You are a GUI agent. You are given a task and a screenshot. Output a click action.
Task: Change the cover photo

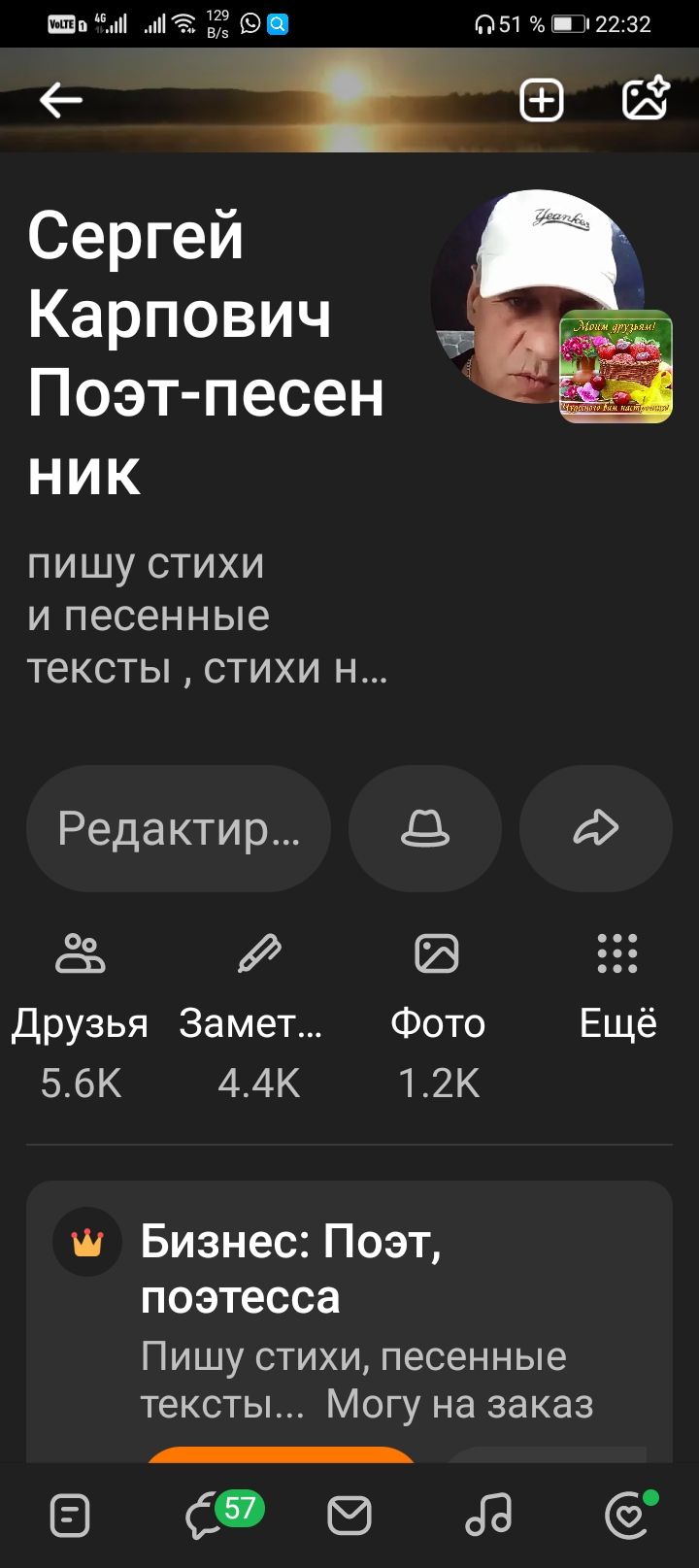(x=646, y=97)
